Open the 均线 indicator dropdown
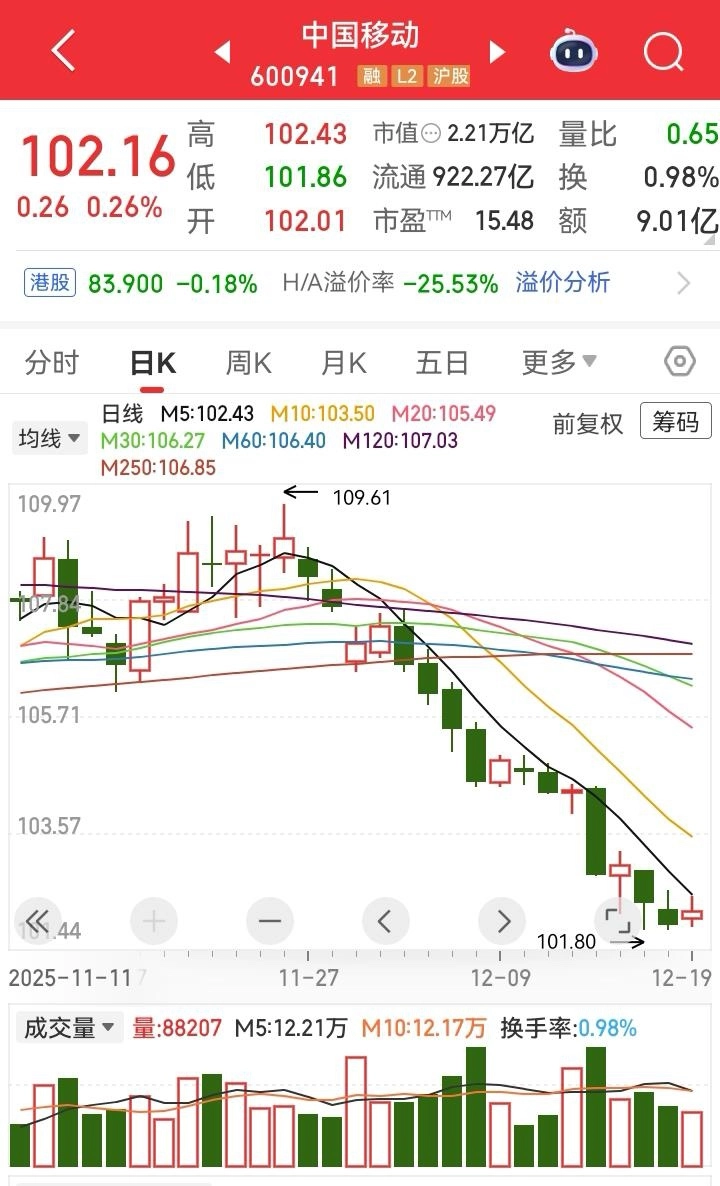Screen dimensions: 720x1186 point(50,438)
